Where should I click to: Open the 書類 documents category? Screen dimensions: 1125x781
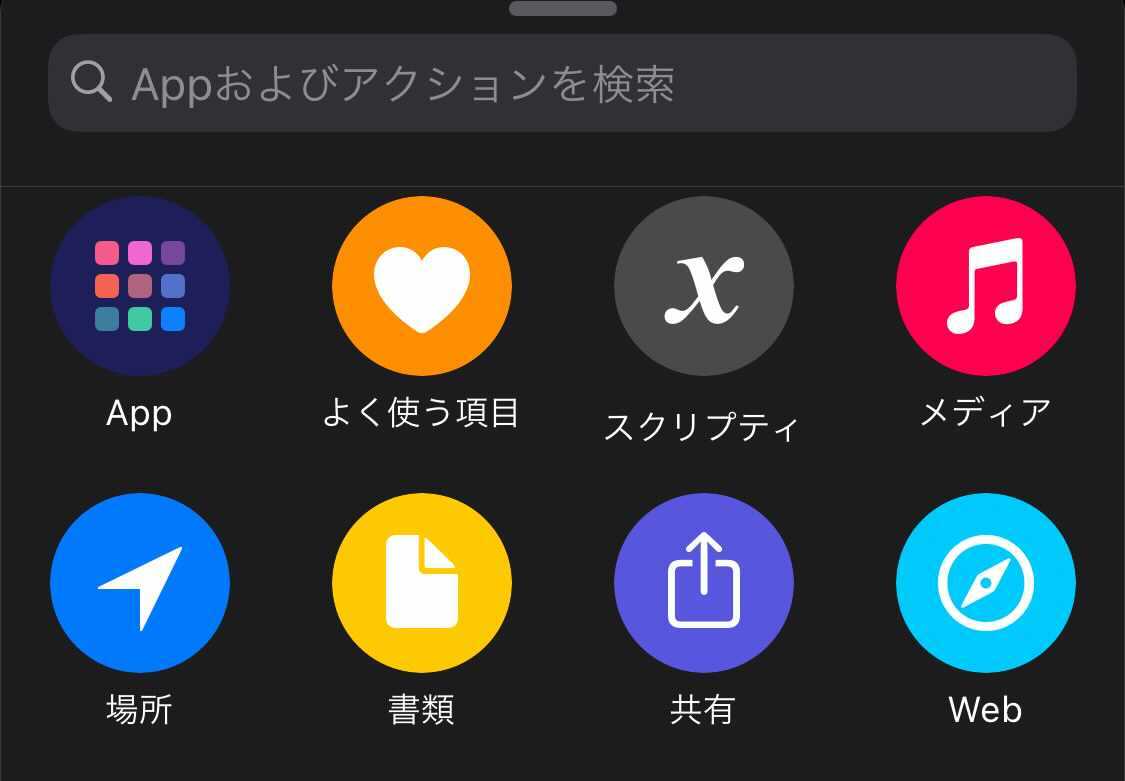(x=421, y=583)
